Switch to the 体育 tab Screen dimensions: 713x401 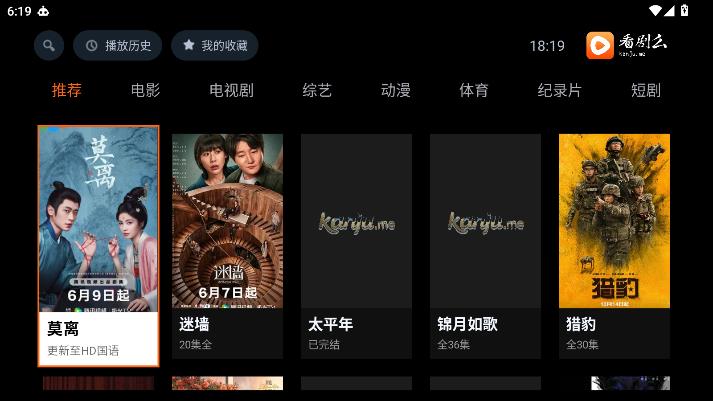[474, 90]
